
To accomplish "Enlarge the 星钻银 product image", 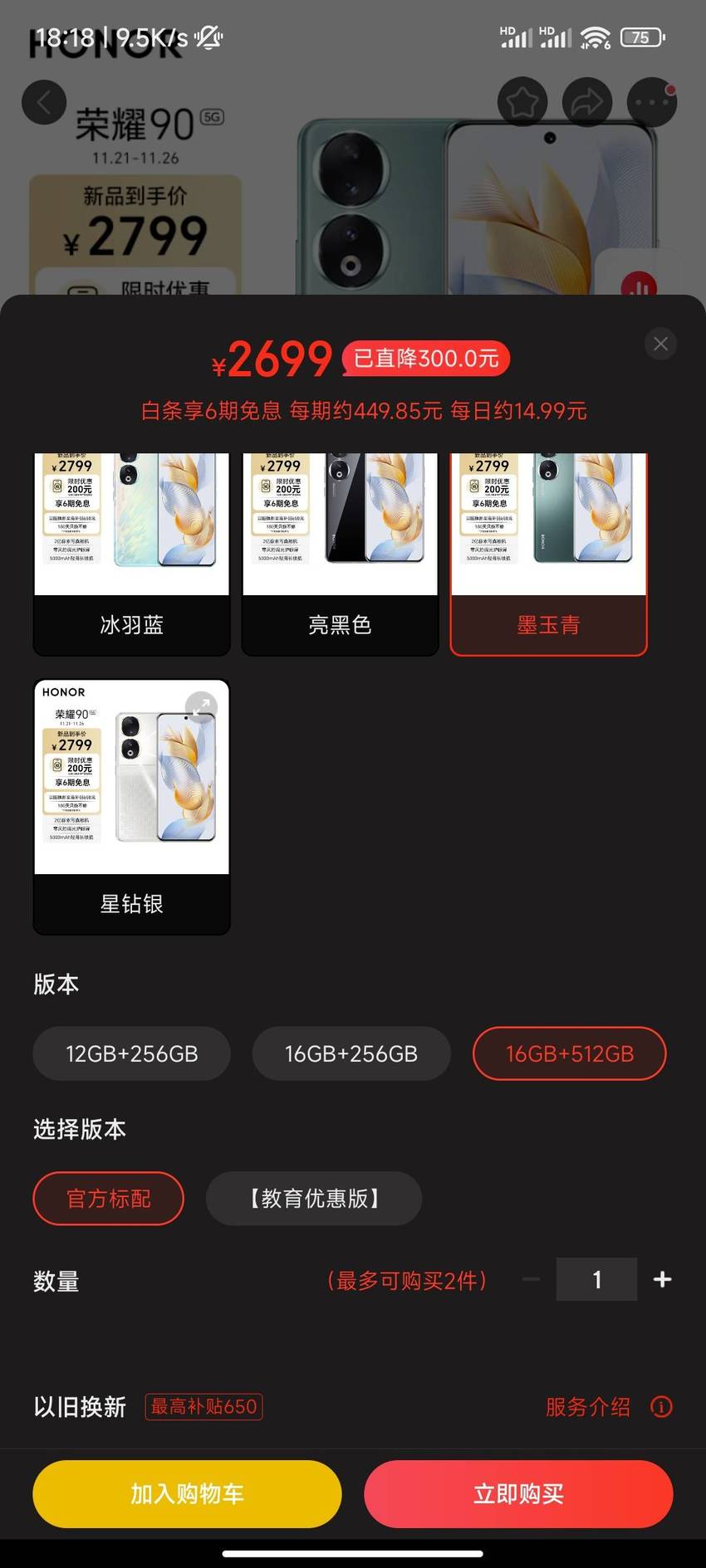I will pos(200,707).
